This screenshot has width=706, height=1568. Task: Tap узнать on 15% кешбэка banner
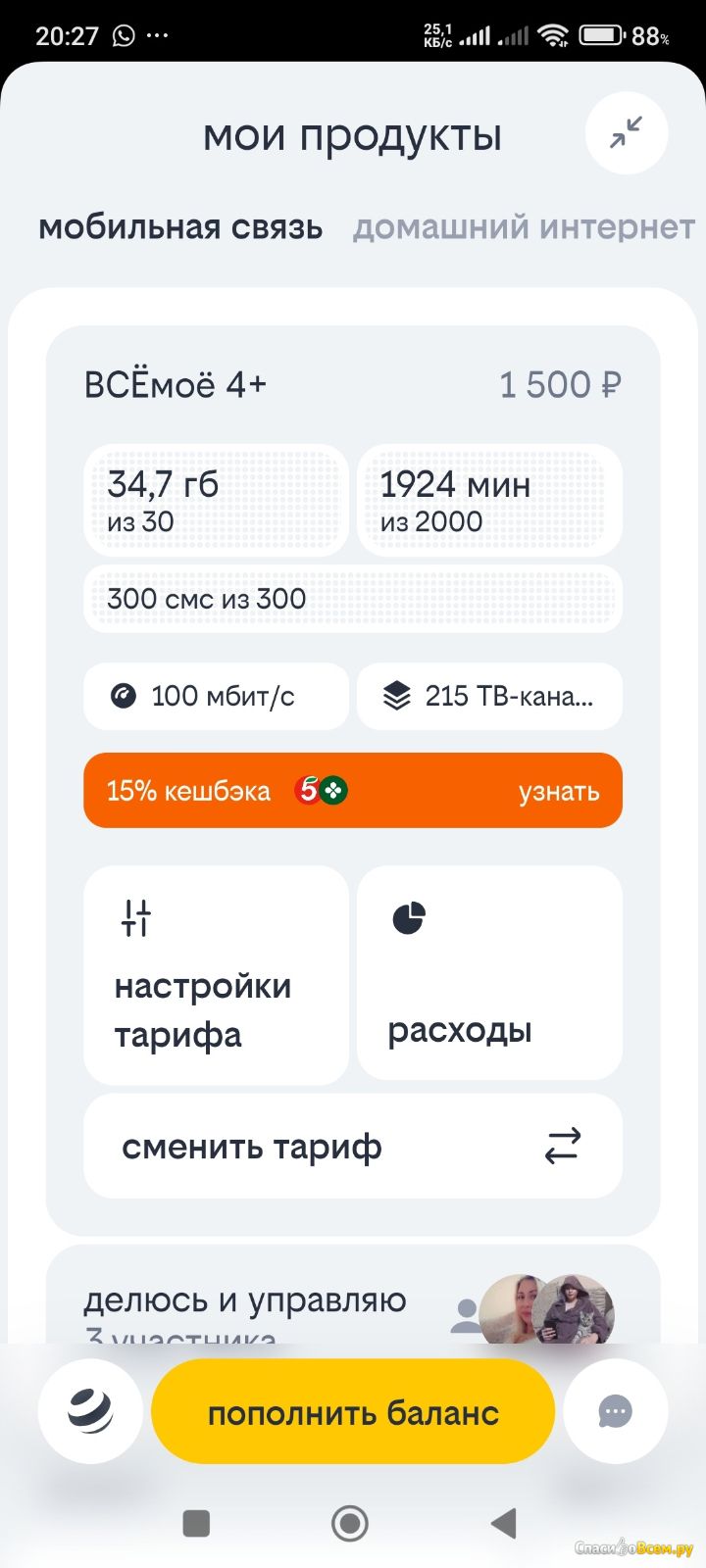click(x=558, y=791)
